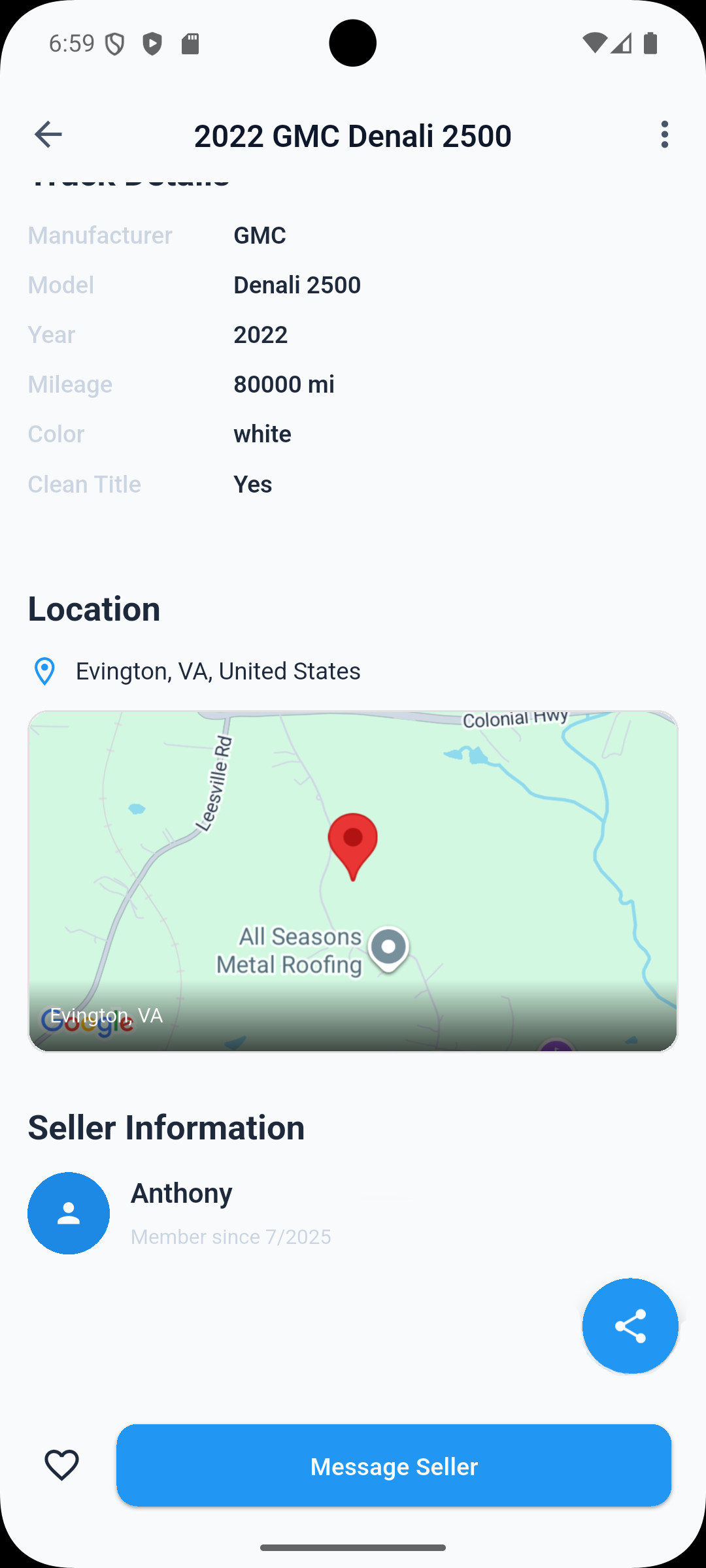Go back from the GMC Denali listing
Viewport: 706px width, 1568px height.
48,135
